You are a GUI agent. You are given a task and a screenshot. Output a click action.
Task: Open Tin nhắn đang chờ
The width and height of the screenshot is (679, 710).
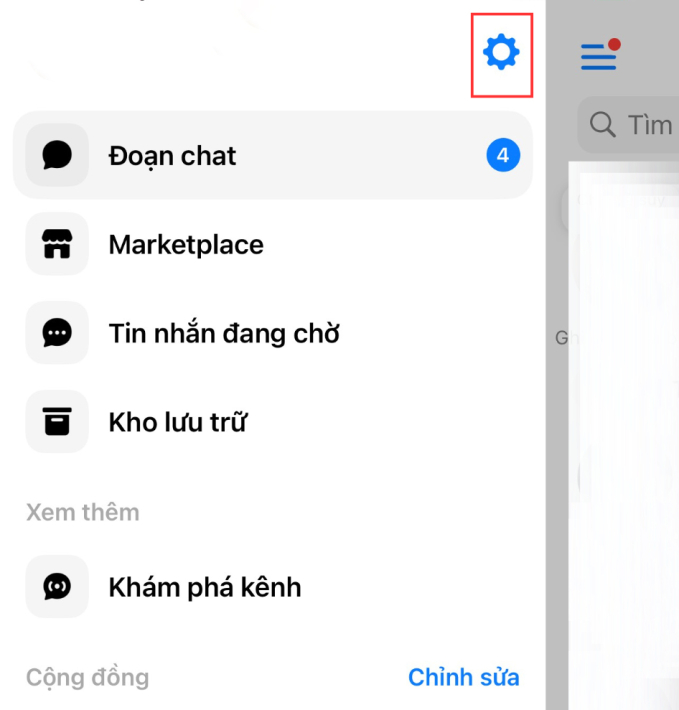point(223,333)
